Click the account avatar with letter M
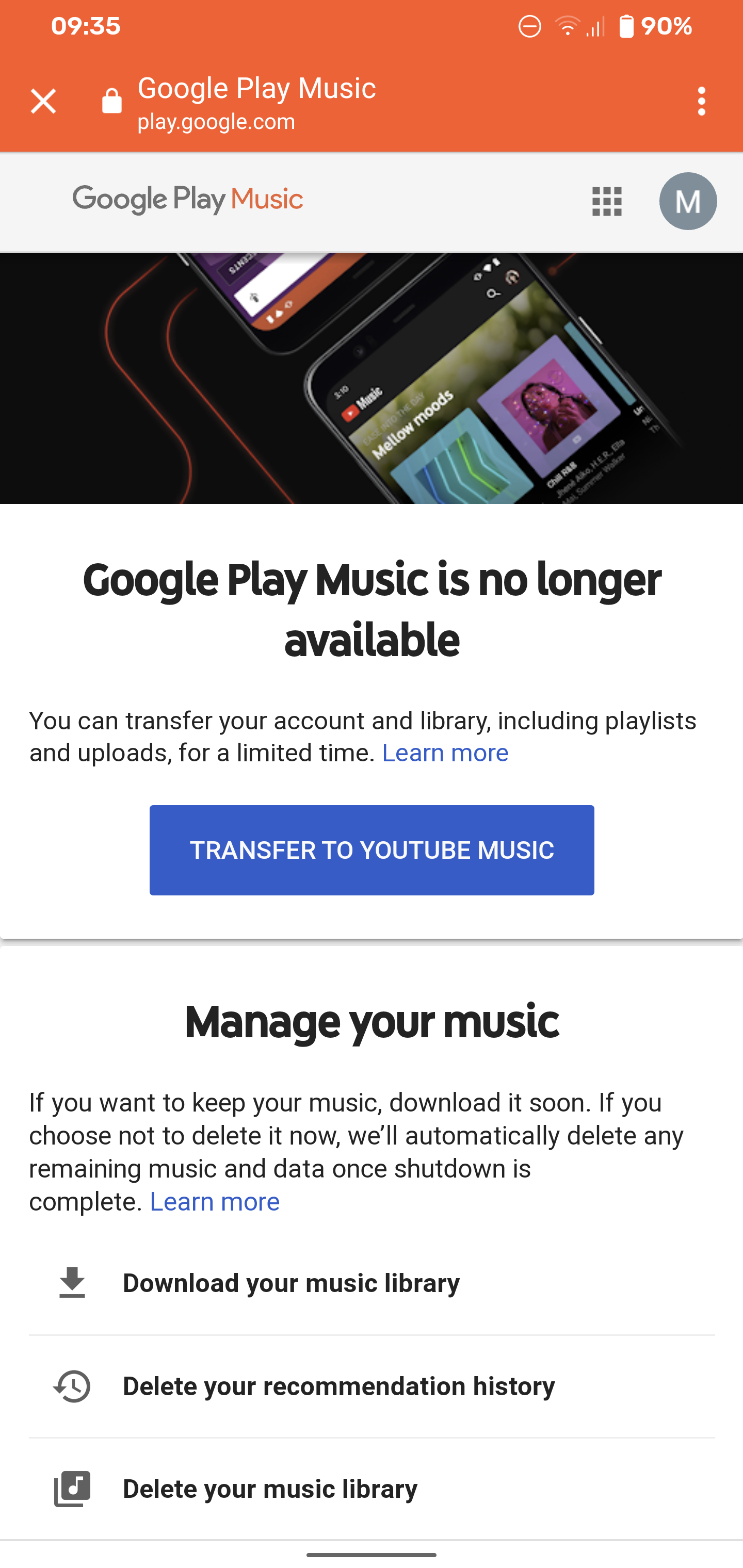This screenshot has height=1568, width=743. click(688, 202)
